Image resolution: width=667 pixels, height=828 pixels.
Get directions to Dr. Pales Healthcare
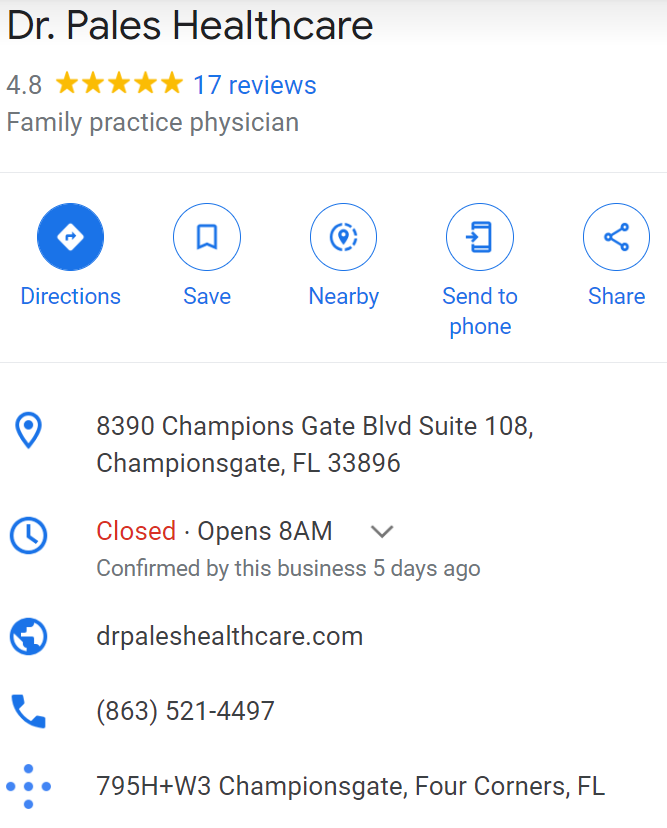70,238
